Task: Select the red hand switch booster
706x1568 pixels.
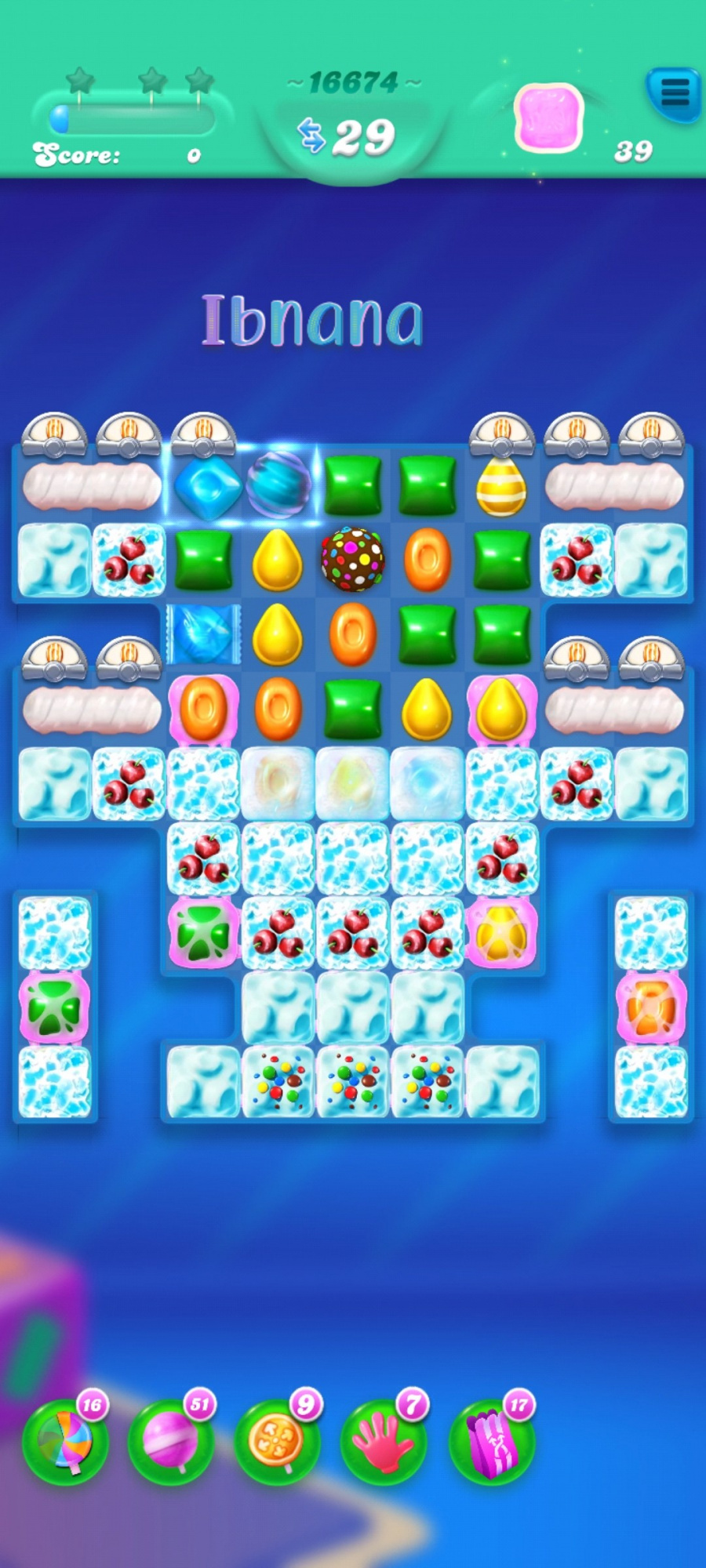Action: (x=384, y=1441)
